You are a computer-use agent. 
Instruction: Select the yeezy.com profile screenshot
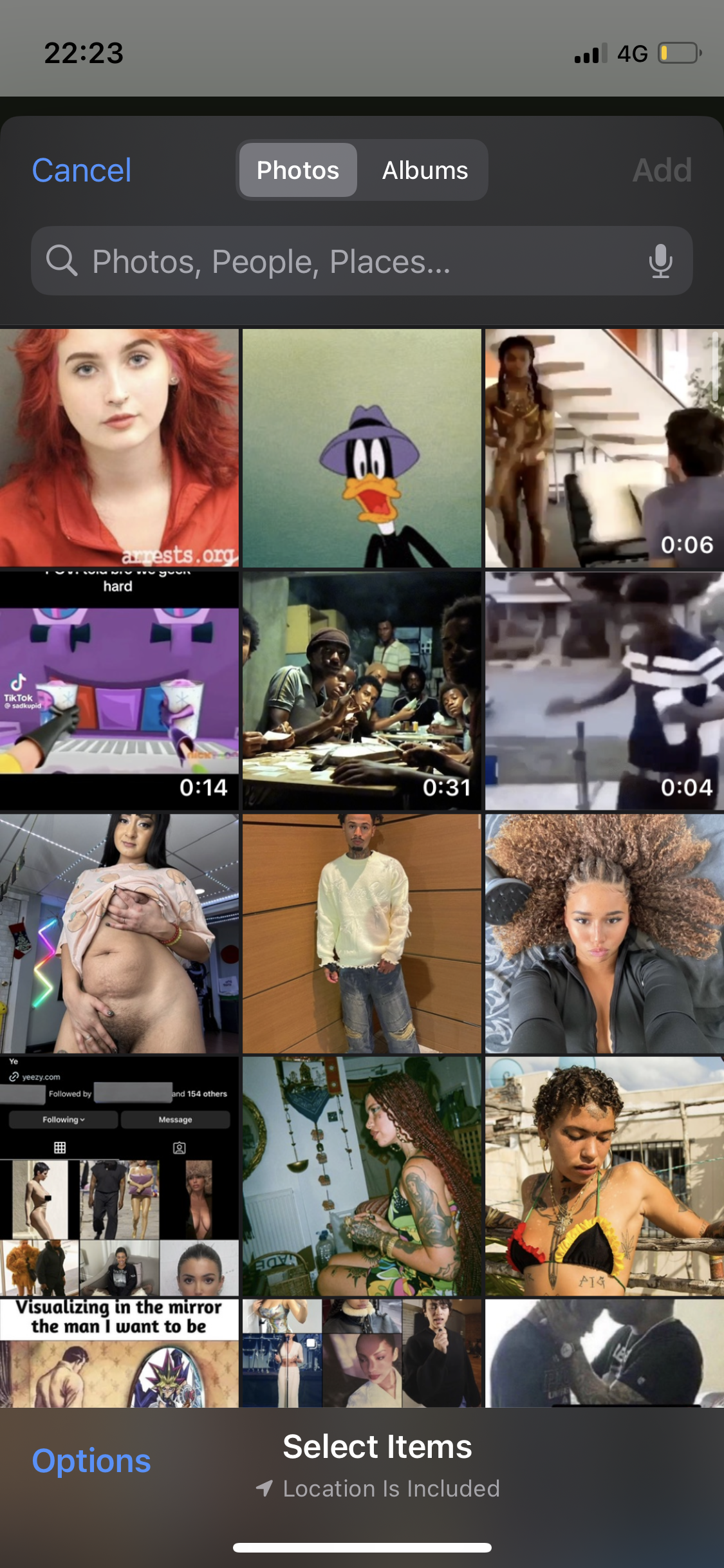(x=119, y=1176)
